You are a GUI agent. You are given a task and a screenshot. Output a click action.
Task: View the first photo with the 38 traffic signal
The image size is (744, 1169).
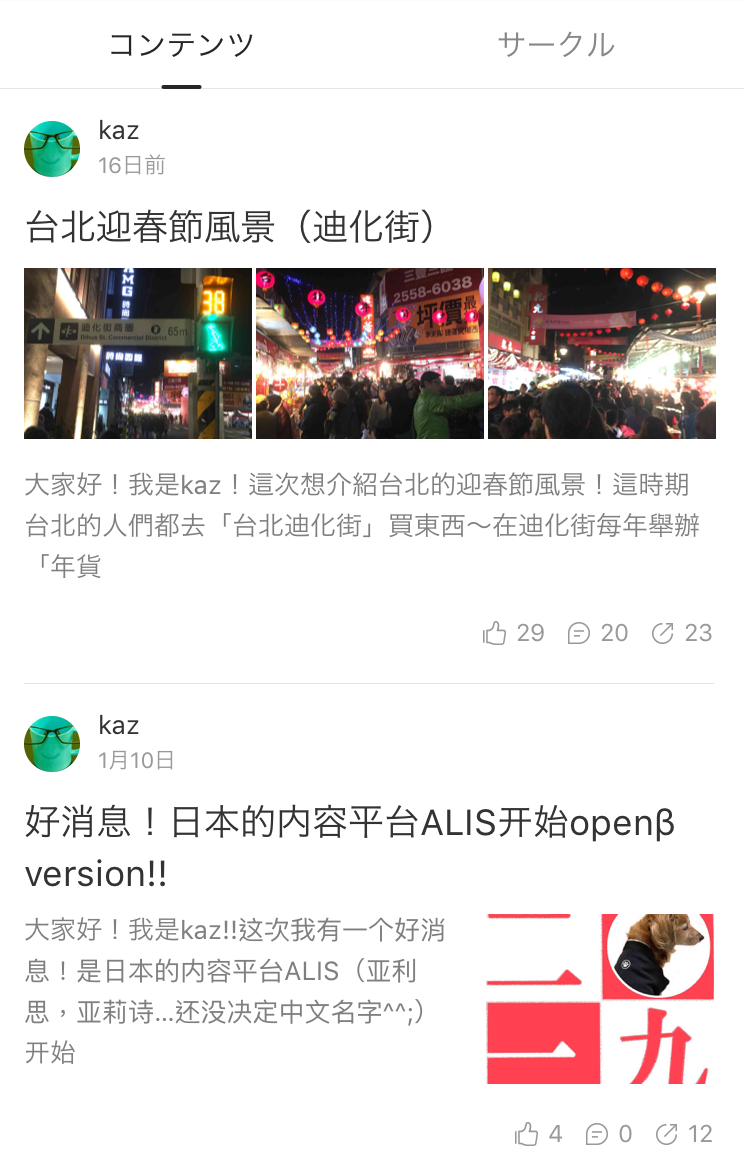click(138, 353)
